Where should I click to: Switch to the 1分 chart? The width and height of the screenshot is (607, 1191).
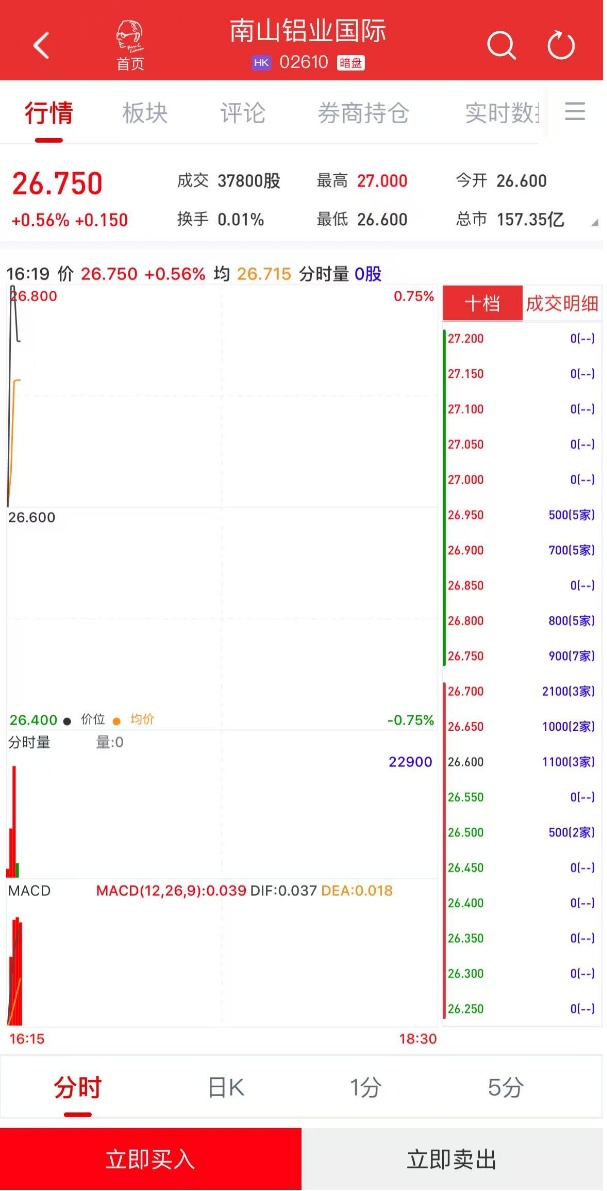(x=365, y=1087)
